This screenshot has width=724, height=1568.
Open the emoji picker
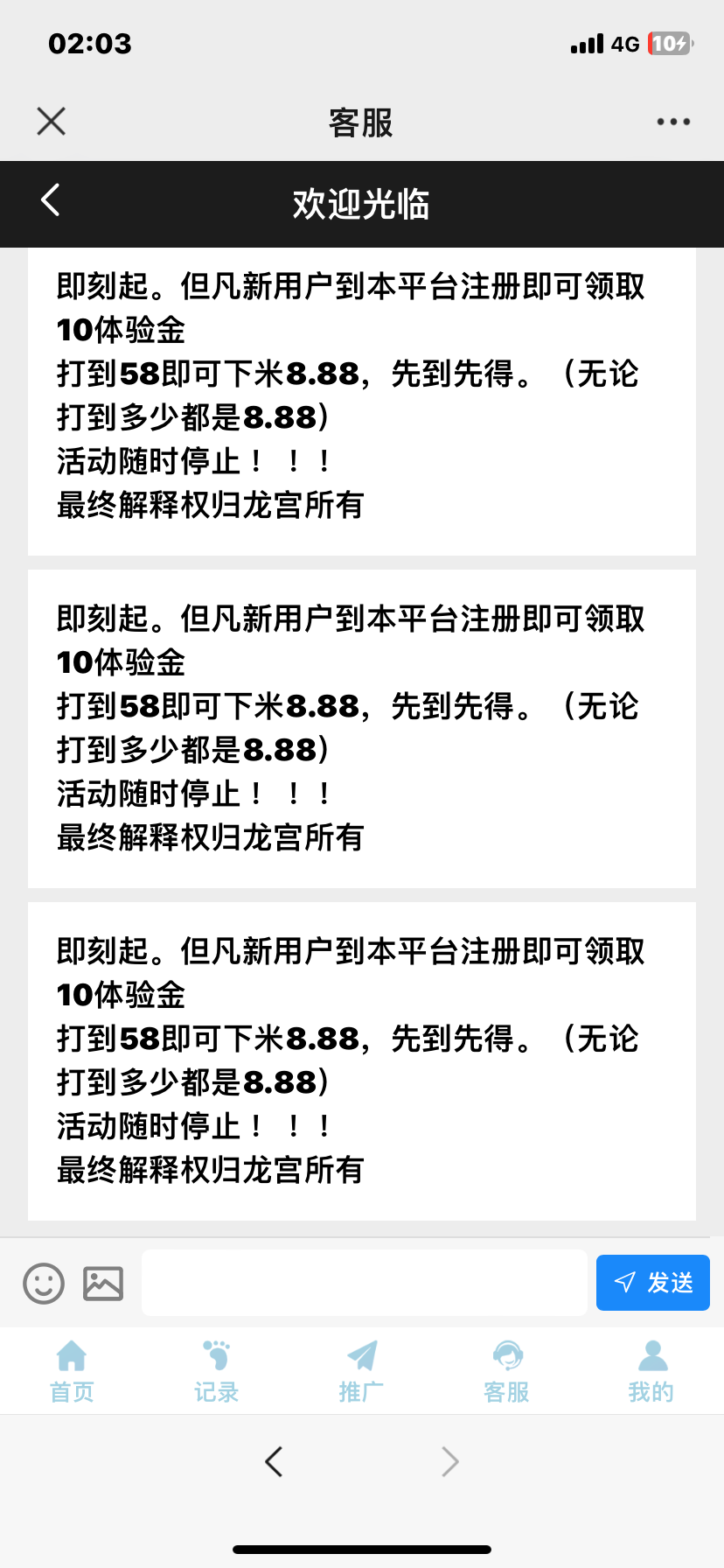(44, 1284)
